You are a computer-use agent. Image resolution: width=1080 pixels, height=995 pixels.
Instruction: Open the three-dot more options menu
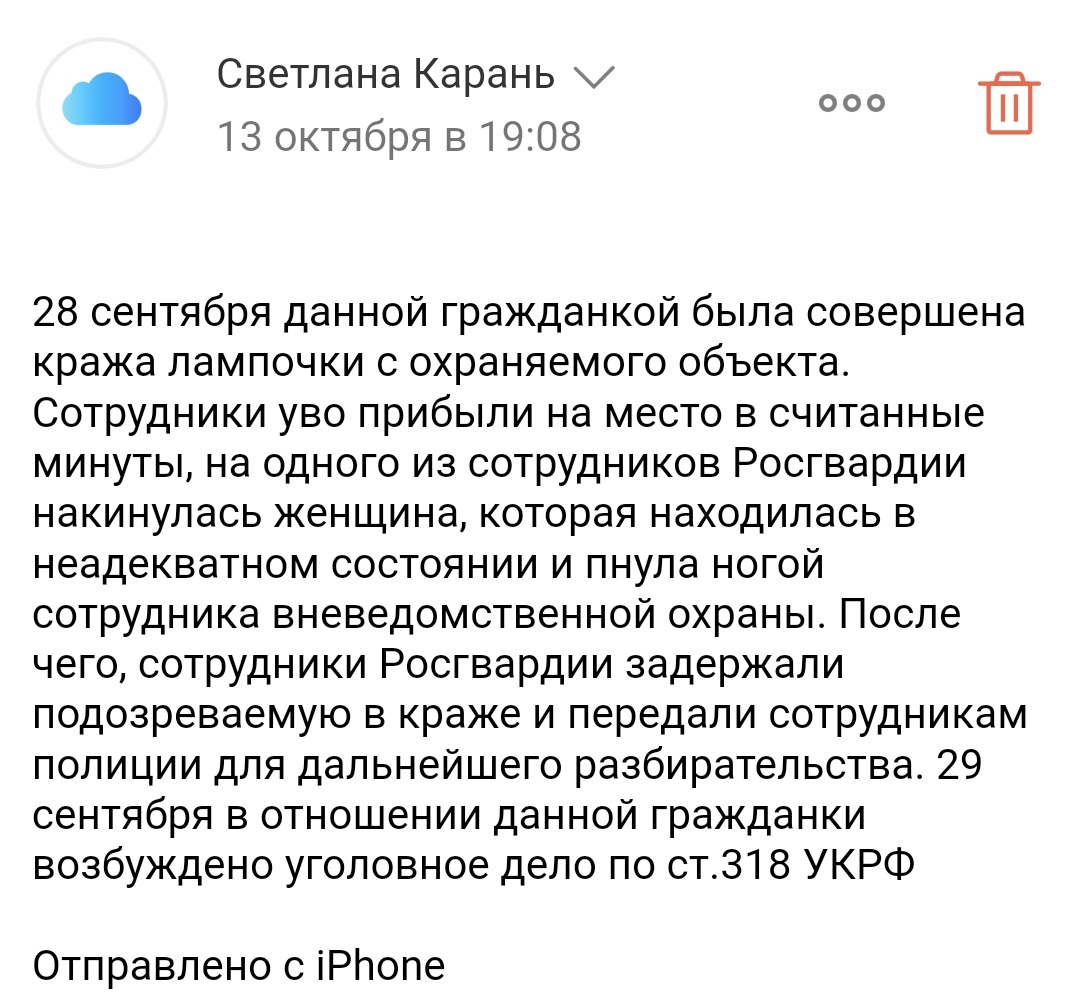pos(851,103)
